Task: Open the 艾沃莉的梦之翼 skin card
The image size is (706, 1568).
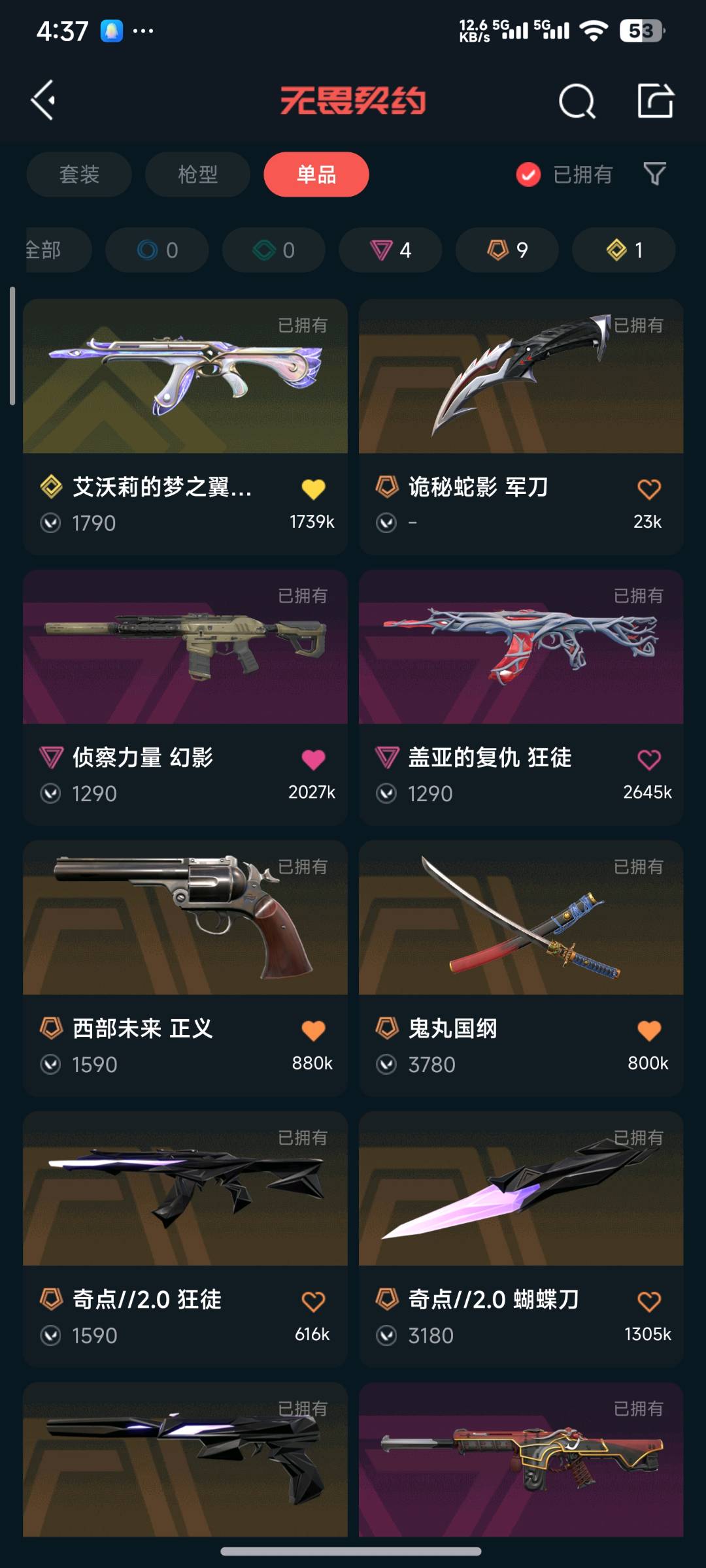Action: point(185,377)
